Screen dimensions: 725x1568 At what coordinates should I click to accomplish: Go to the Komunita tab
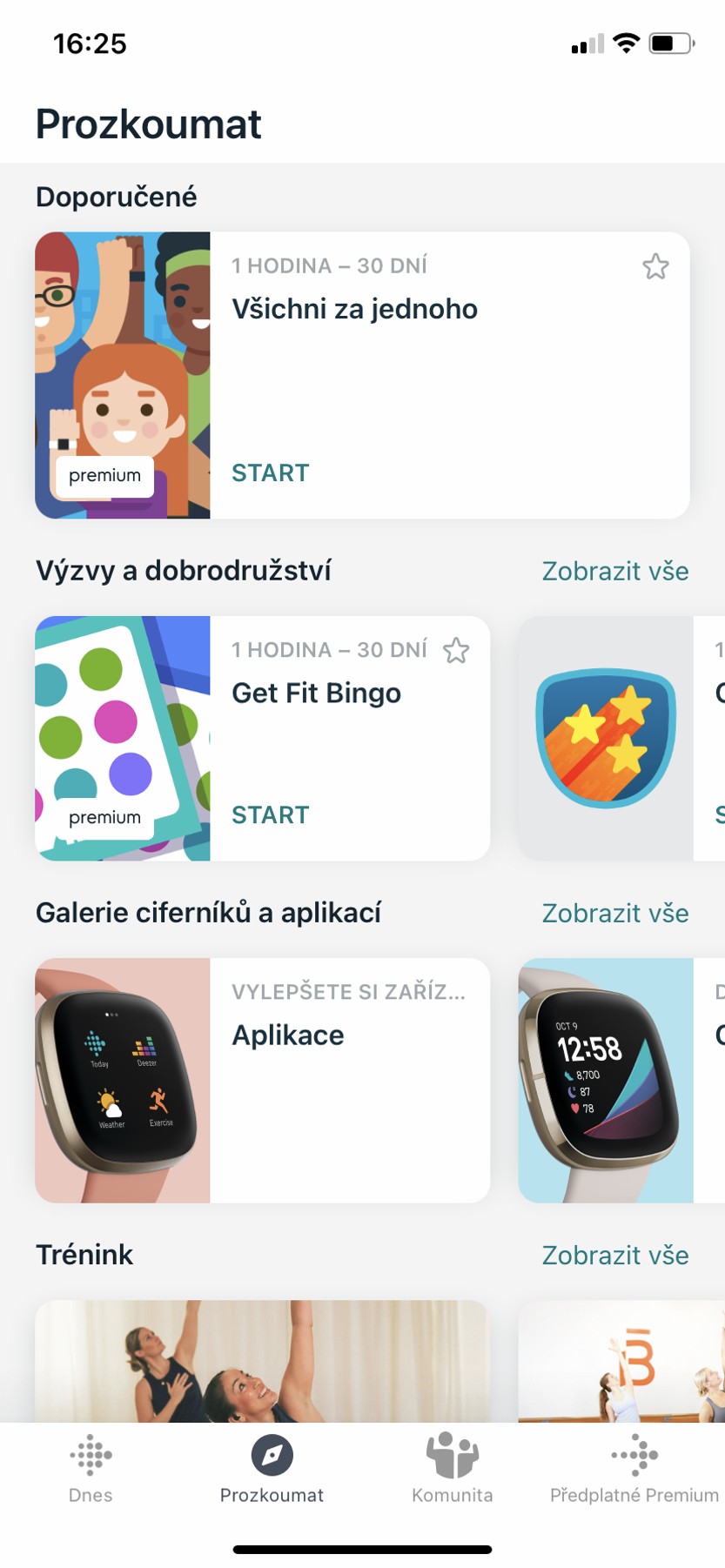coord(453,1471)
